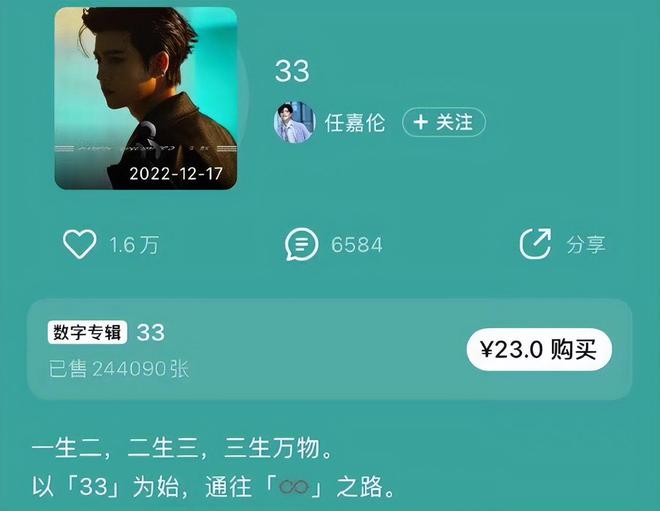Viewport: 660px width, 511px height.
Task: Open the comments with 6584 replies
Action: (302, 244)
